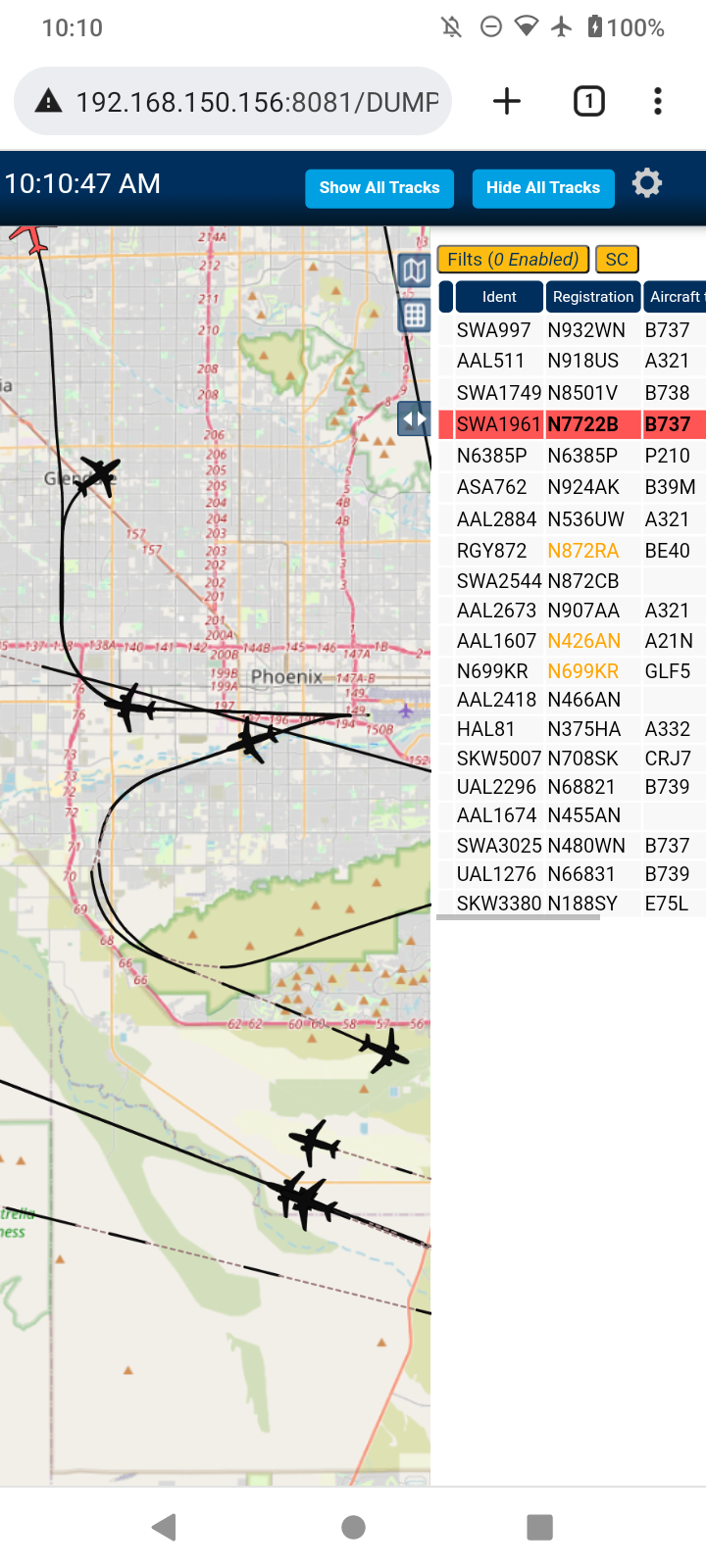
Task: Open the browser overflow menu
Action: click(658, 101)
